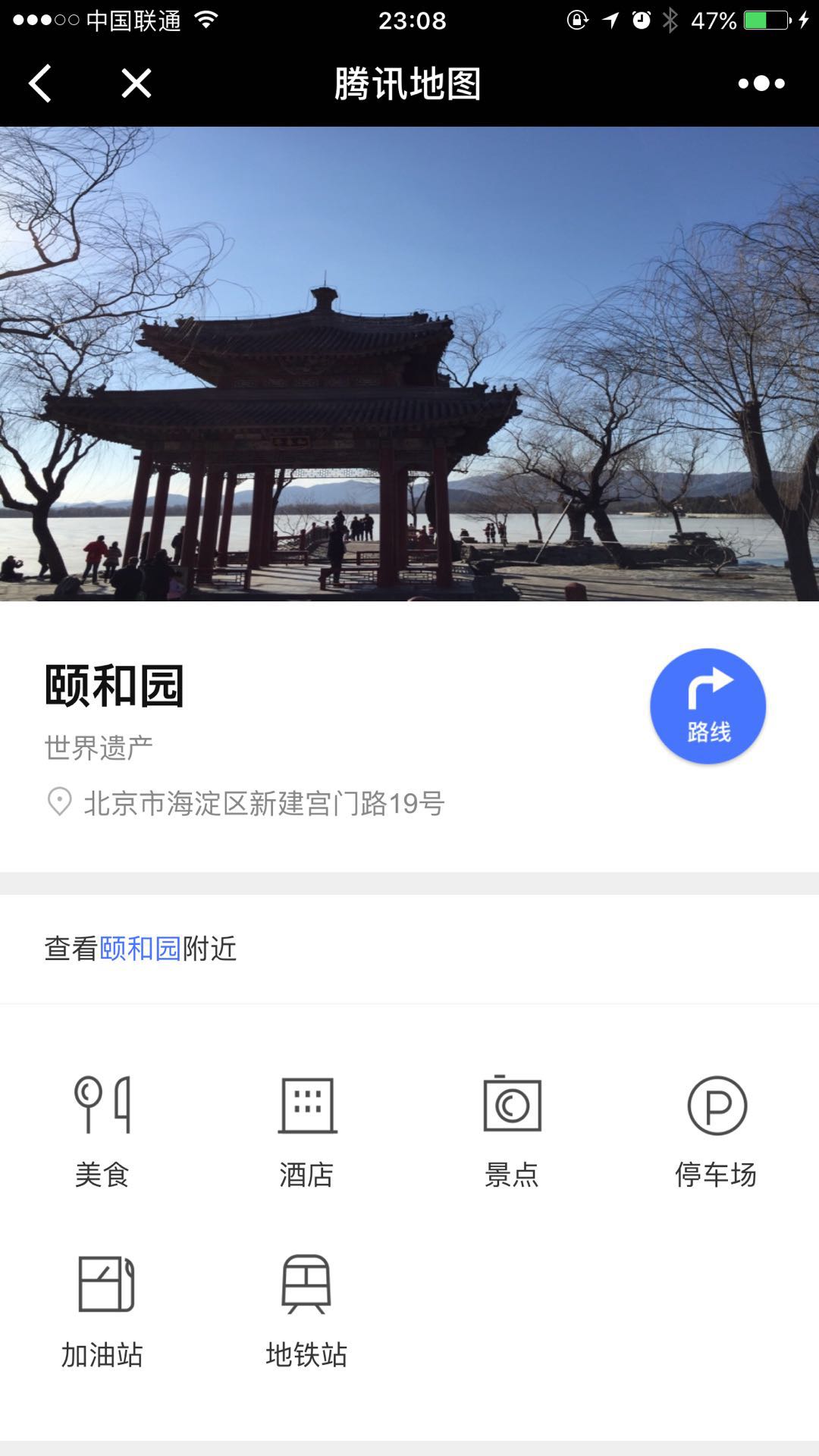This screenshot has width=819, height=1456.
Task: Find nearby 美食 restaurants
Action: click(x=102, y=1130)
